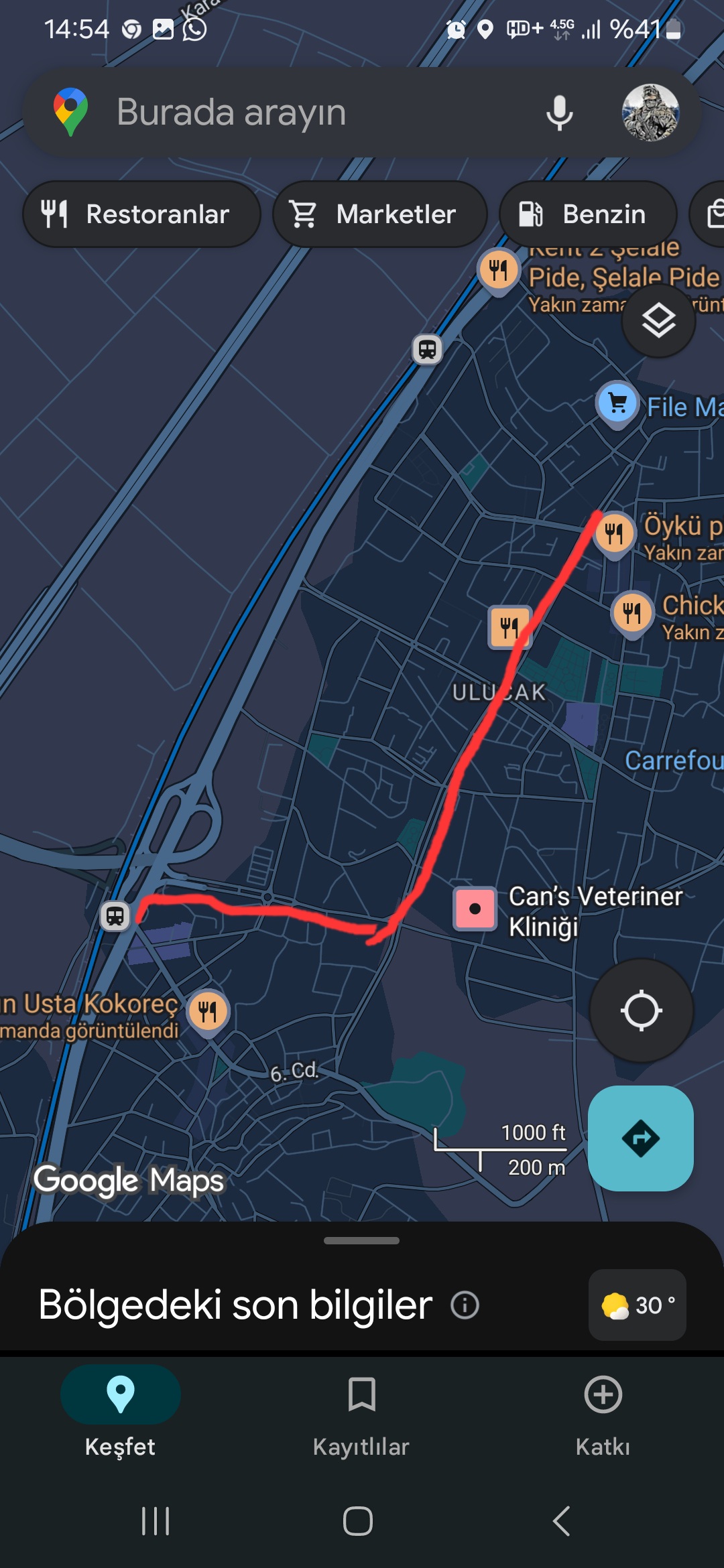Viewport: 724px width, 1568px height.
Task: Select the Marketler chip
Action: [x=379, y=214]
